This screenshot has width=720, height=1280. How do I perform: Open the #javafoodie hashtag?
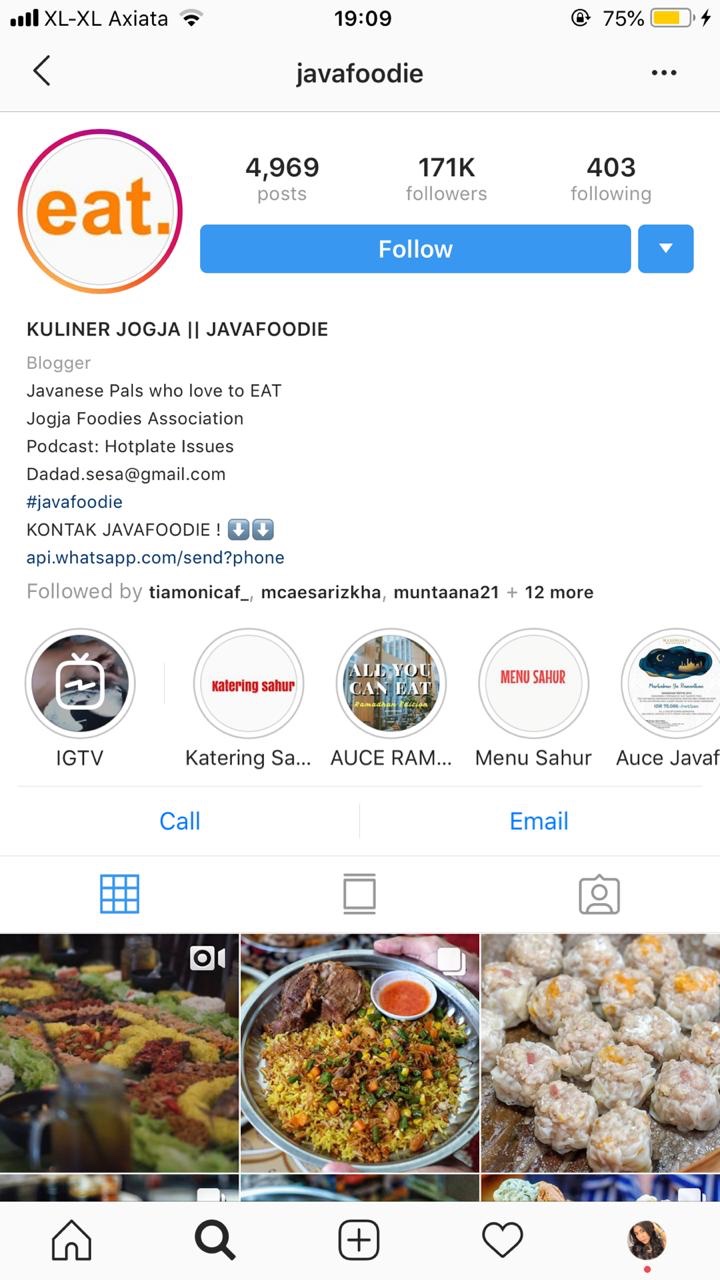(x=75, y=502)
